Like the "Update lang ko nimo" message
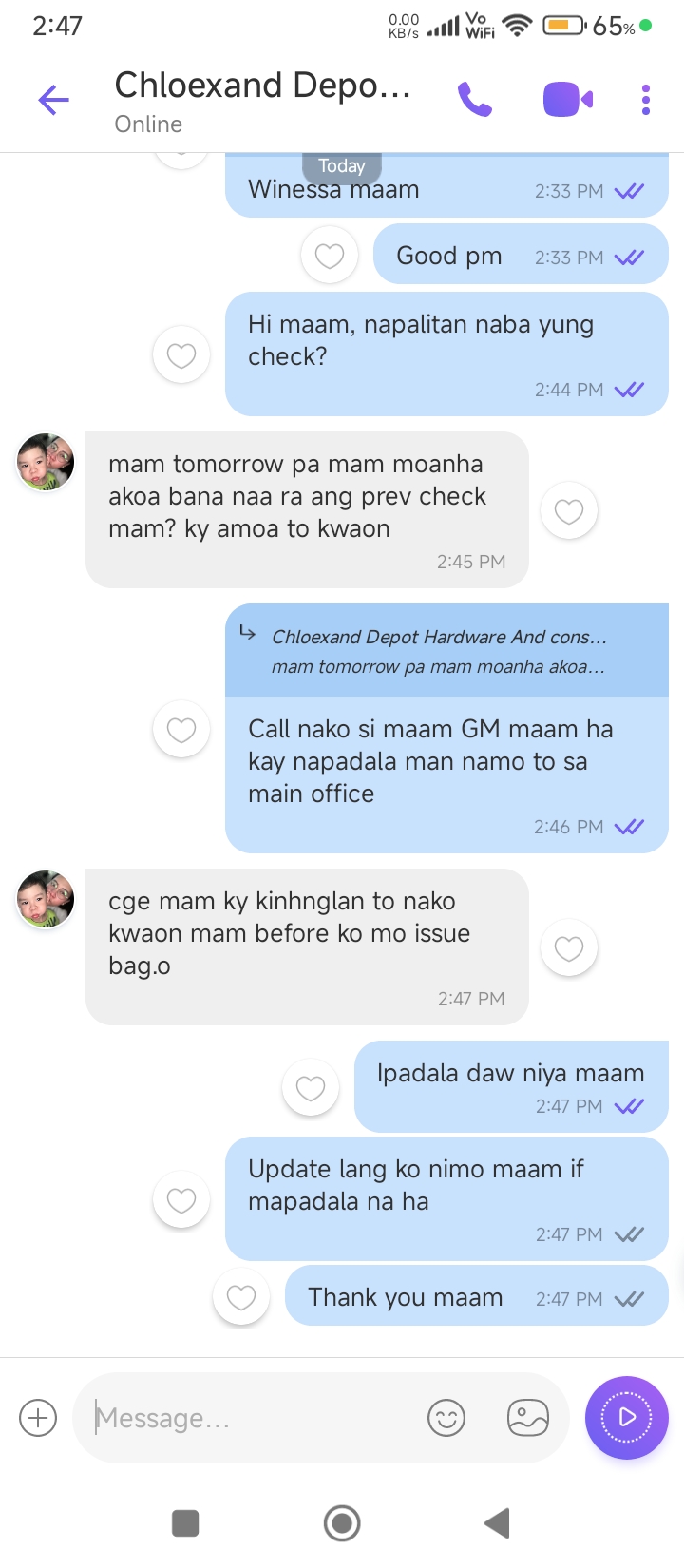Viewport: 684px width, 1568px height. pos(180,1200)
